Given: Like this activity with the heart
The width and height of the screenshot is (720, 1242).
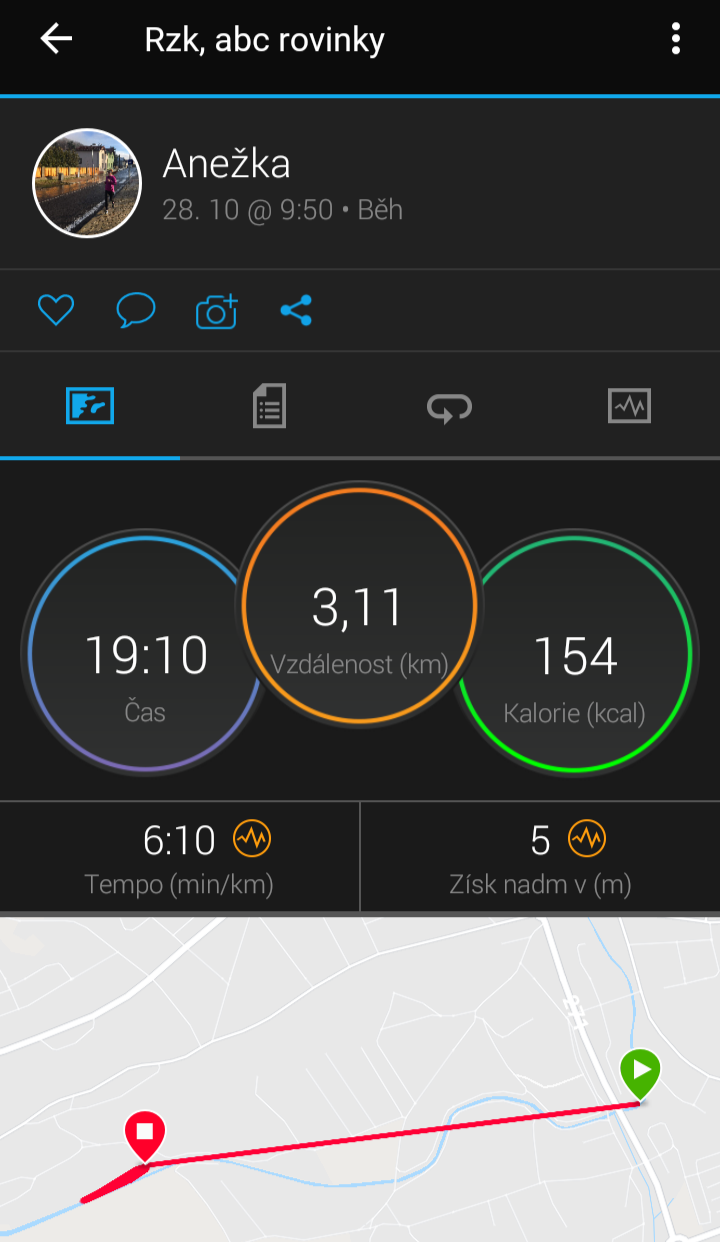Looking at the screenshot, I should [56, 311].
